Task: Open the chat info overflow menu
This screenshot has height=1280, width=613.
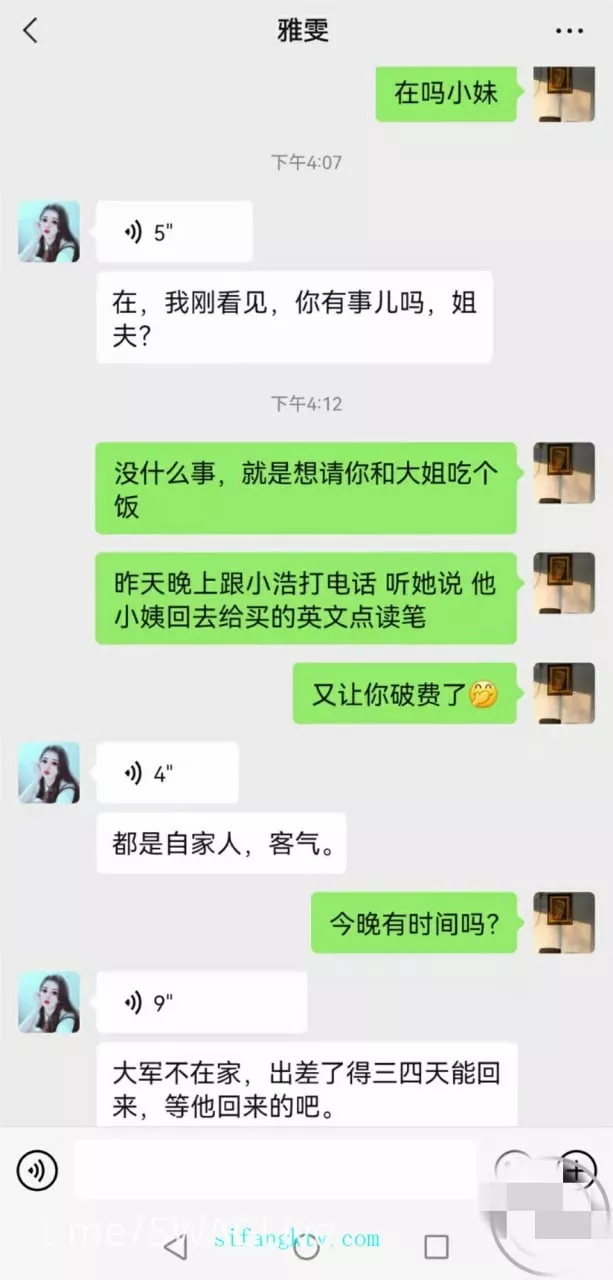Action: coord(568,31)
